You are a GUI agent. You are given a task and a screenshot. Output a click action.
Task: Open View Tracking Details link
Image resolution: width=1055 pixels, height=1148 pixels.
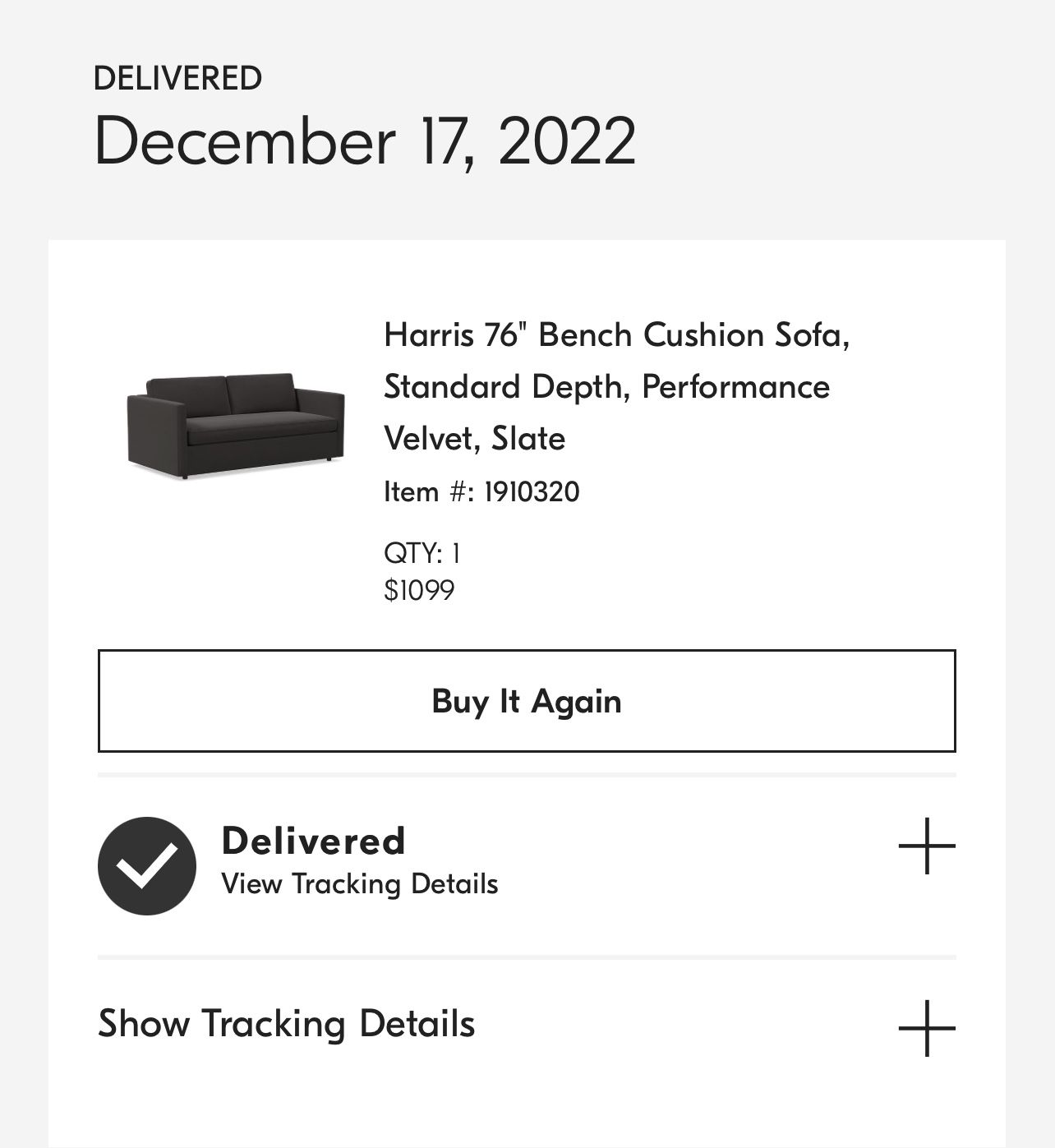[x=359, y=884]
